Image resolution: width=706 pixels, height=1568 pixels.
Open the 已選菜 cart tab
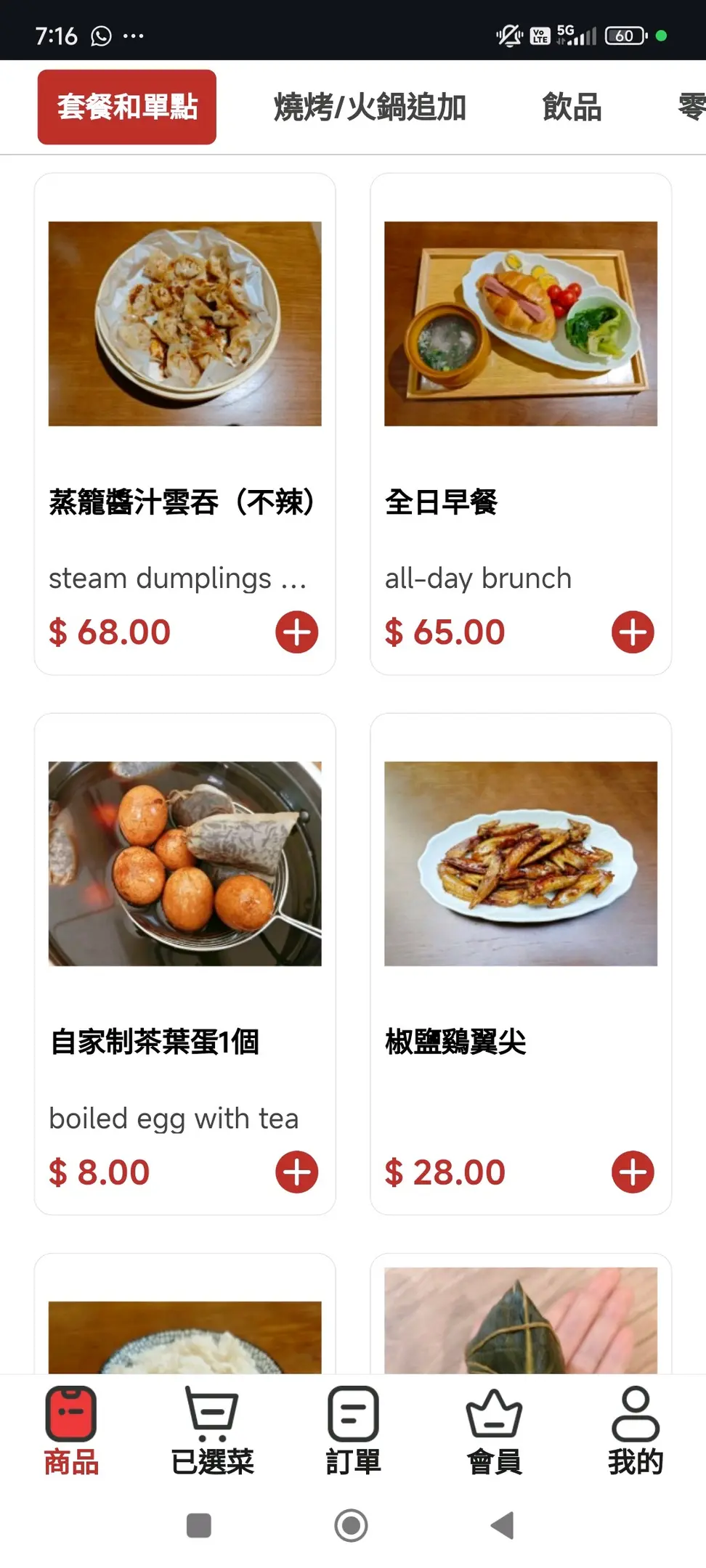[212, 1431]
